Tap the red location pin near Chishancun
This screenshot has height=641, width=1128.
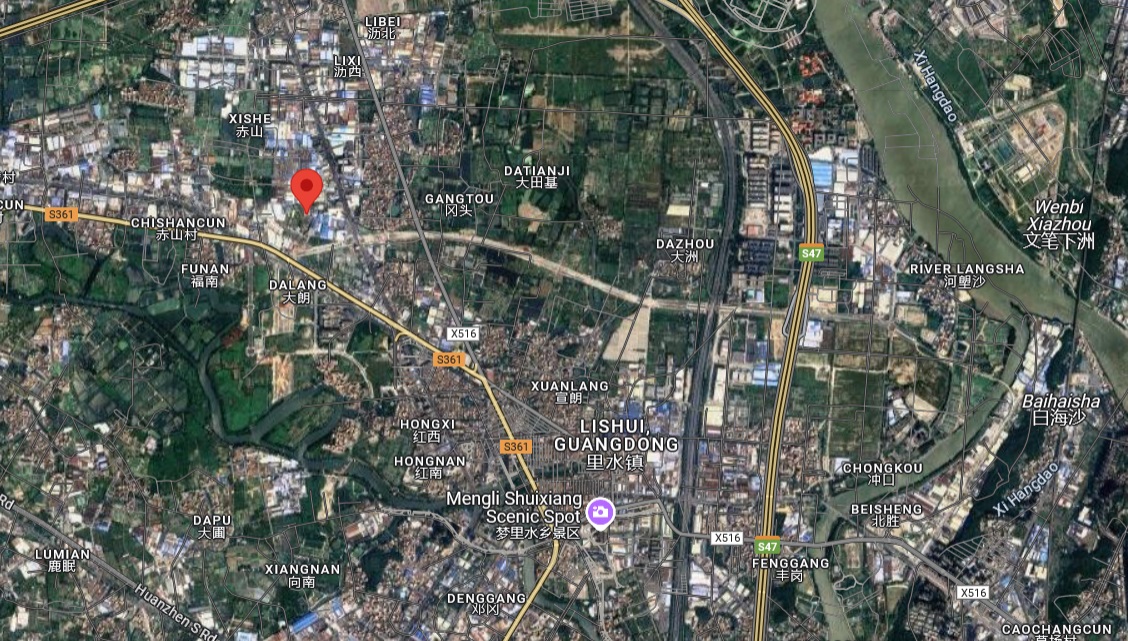pyautogui.click(x=306, y=187)
